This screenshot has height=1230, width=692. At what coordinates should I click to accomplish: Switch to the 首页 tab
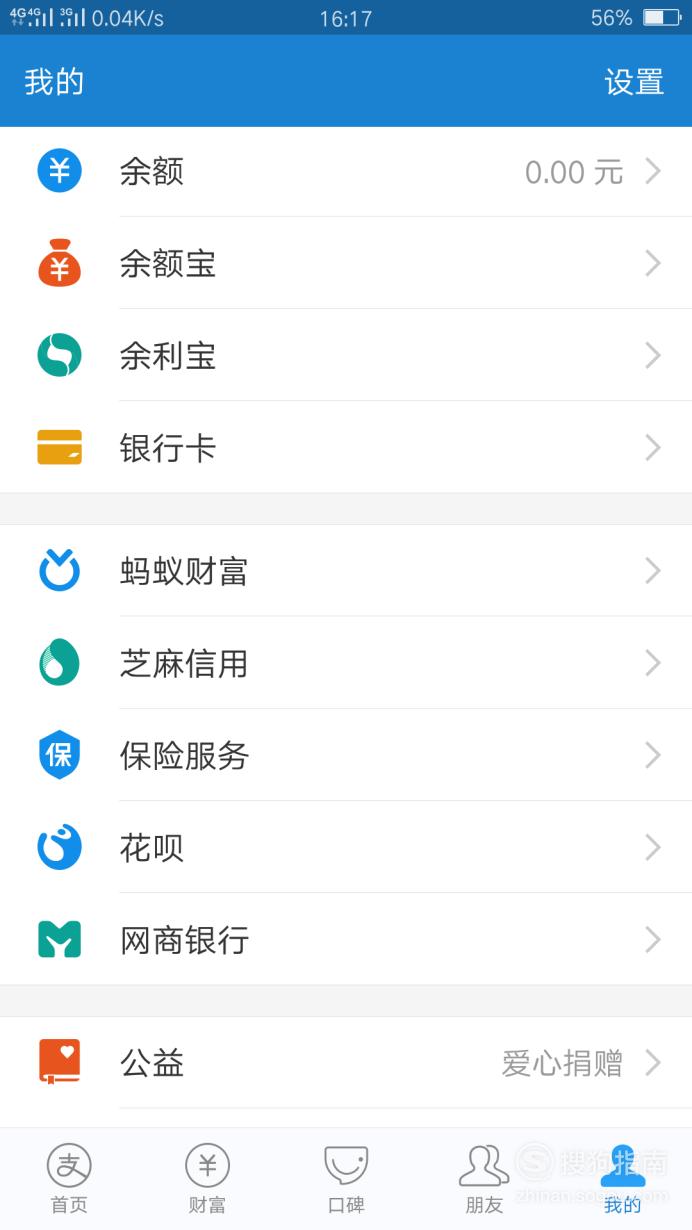(x=69, y=1179)
